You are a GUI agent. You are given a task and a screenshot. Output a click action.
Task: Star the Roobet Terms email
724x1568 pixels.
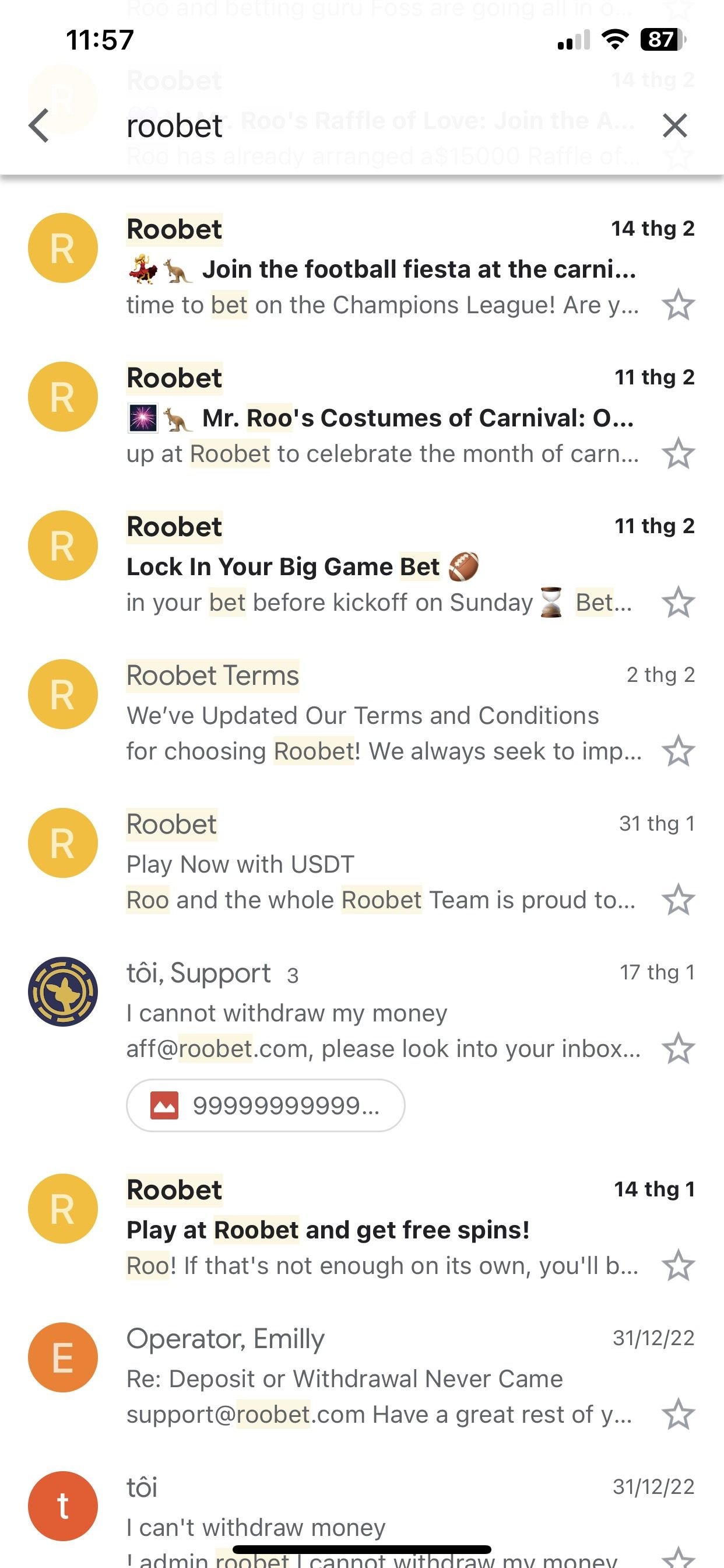678,751
